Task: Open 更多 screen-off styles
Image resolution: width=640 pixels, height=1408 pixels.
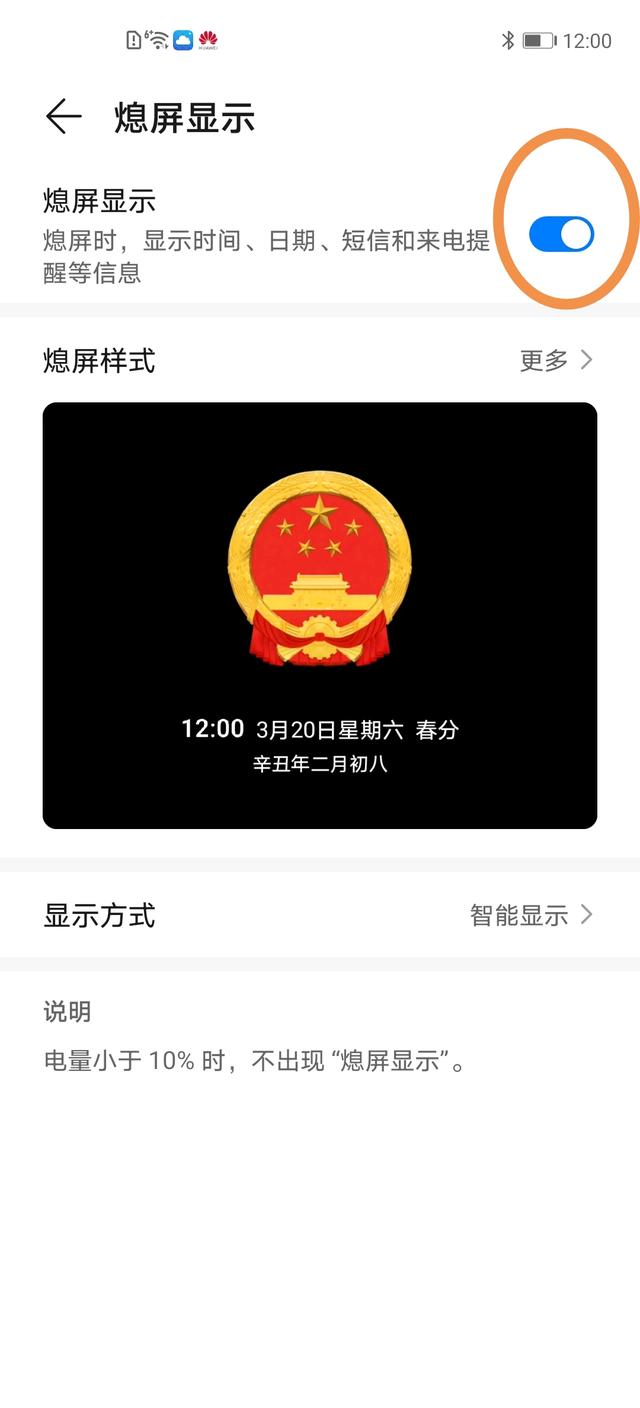Action: click(556, 360)
